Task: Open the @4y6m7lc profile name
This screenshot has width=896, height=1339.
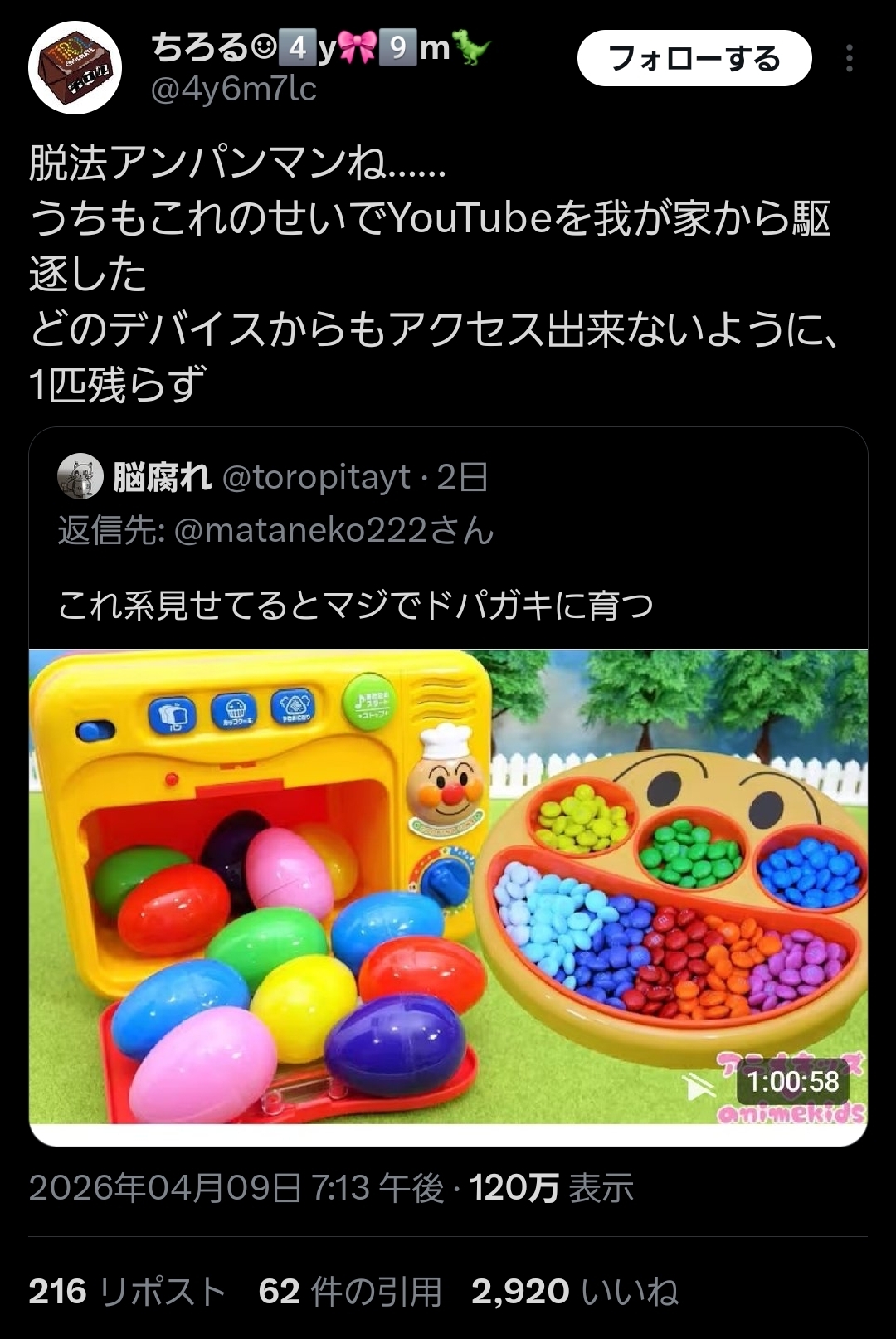Action: coord(233,89)
